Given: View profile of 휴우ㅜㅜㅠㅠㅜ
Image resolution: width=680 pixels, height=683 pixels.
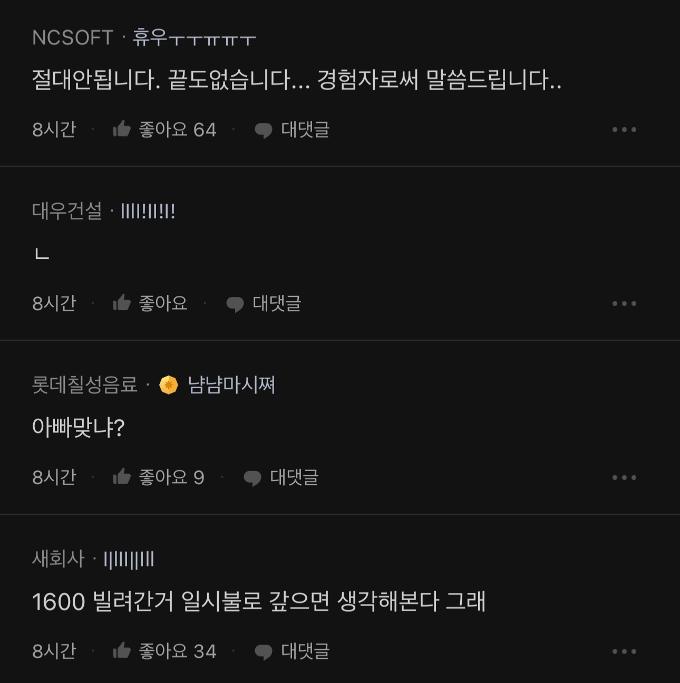Looking at the screenshot, I should pyautogui.click(x=194, y=38).
